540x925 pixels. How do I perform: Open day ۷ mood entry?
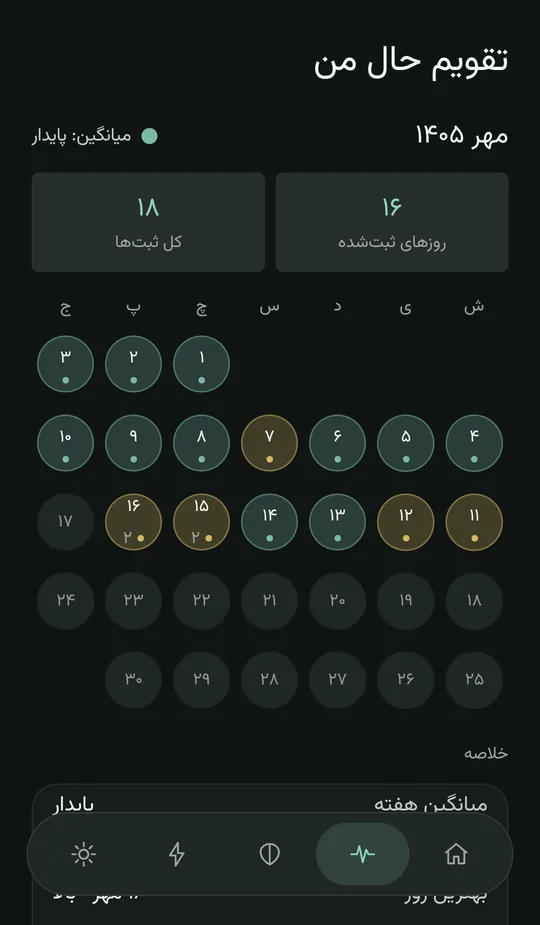(270, 443)
